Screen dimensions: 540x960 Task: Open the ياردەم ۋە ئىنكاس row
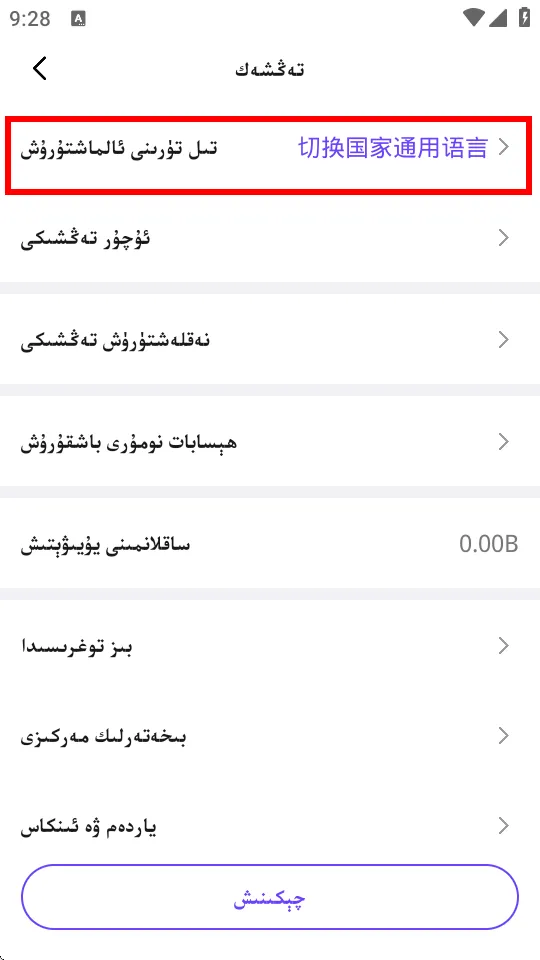270,826
